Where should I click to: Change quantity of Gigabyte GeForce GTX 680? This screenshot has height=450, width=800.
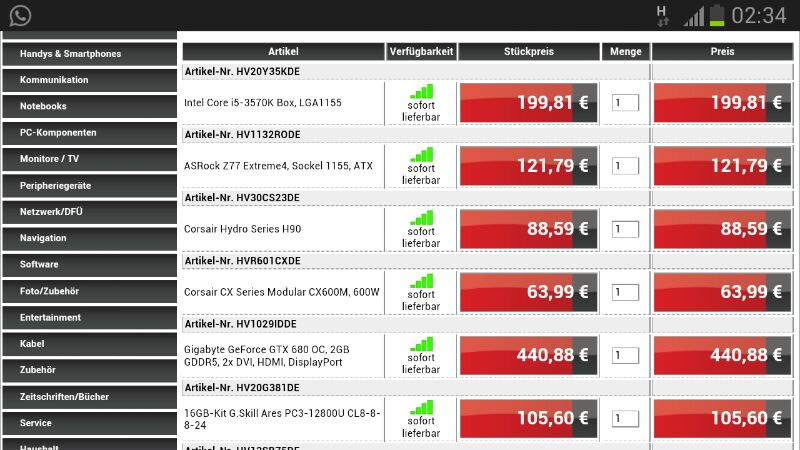pos(625,355)
